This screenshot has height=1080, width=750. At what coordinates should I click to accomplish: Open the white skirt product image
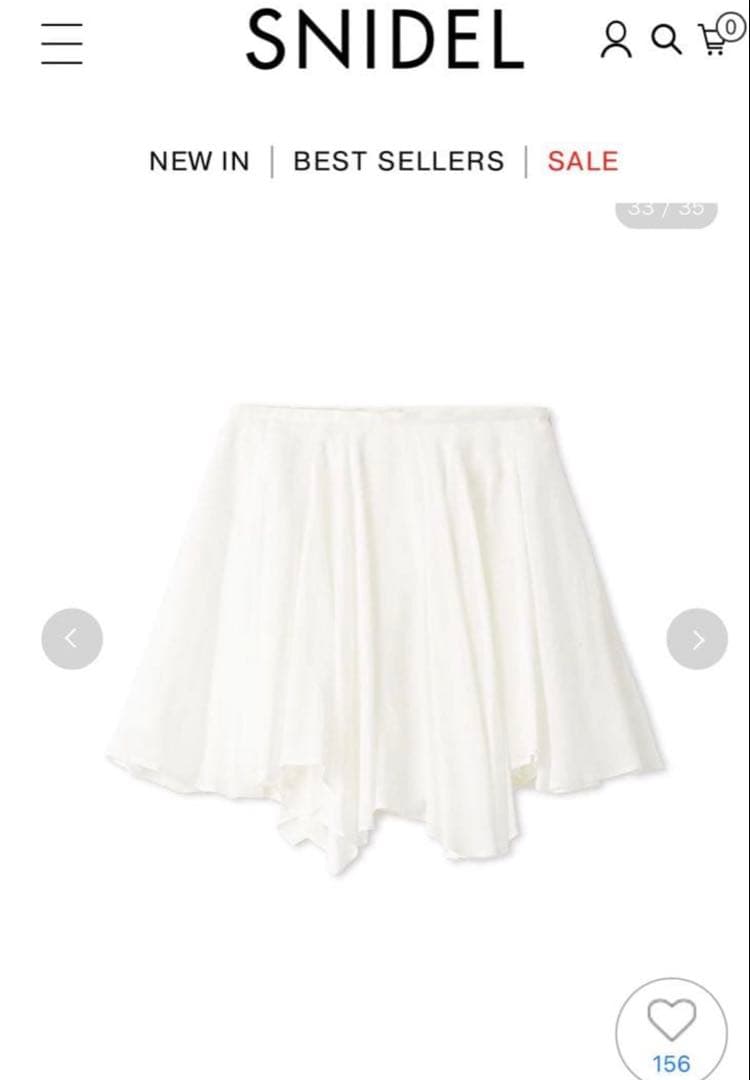[x=386, y=638]
